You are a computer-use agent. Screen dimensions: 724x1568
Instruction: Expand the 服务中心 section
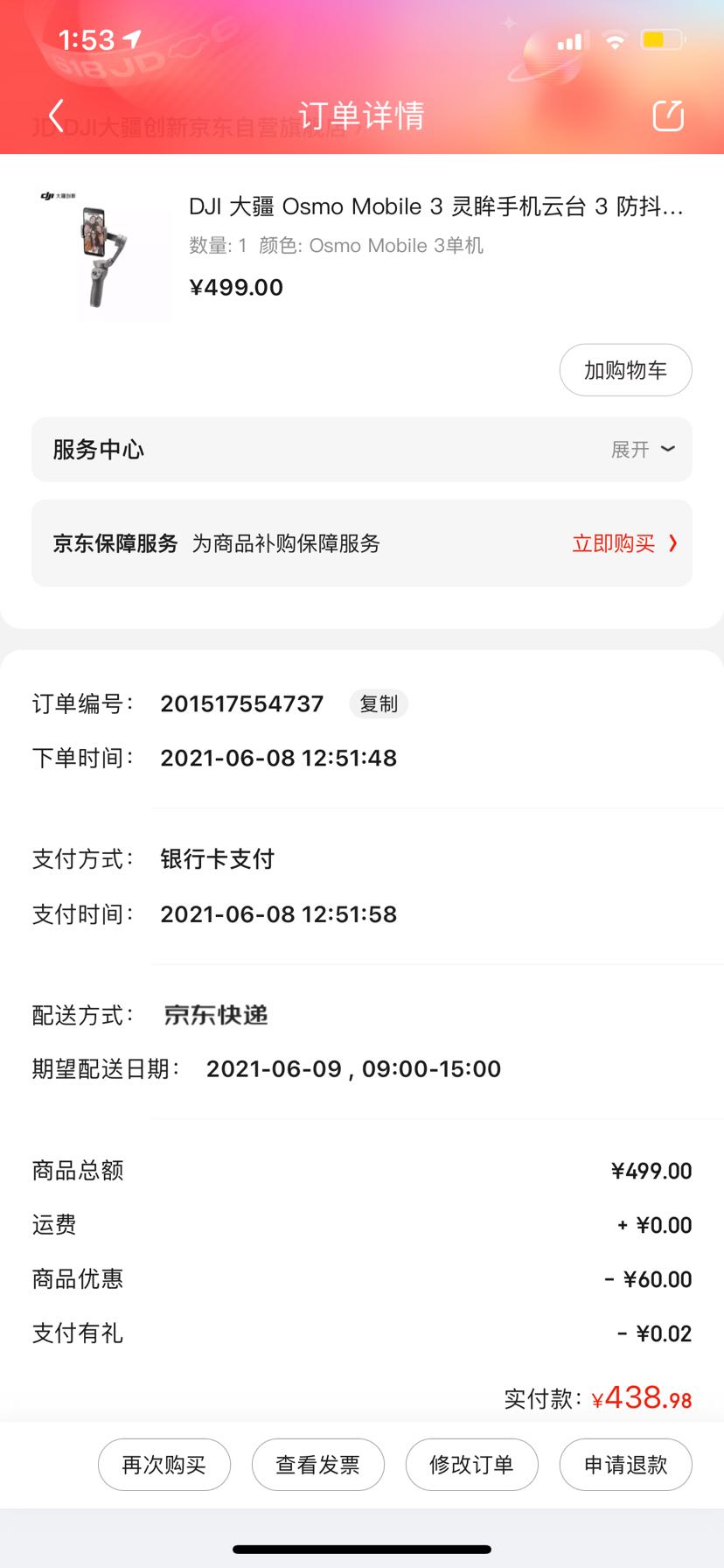tap(362, 450)
